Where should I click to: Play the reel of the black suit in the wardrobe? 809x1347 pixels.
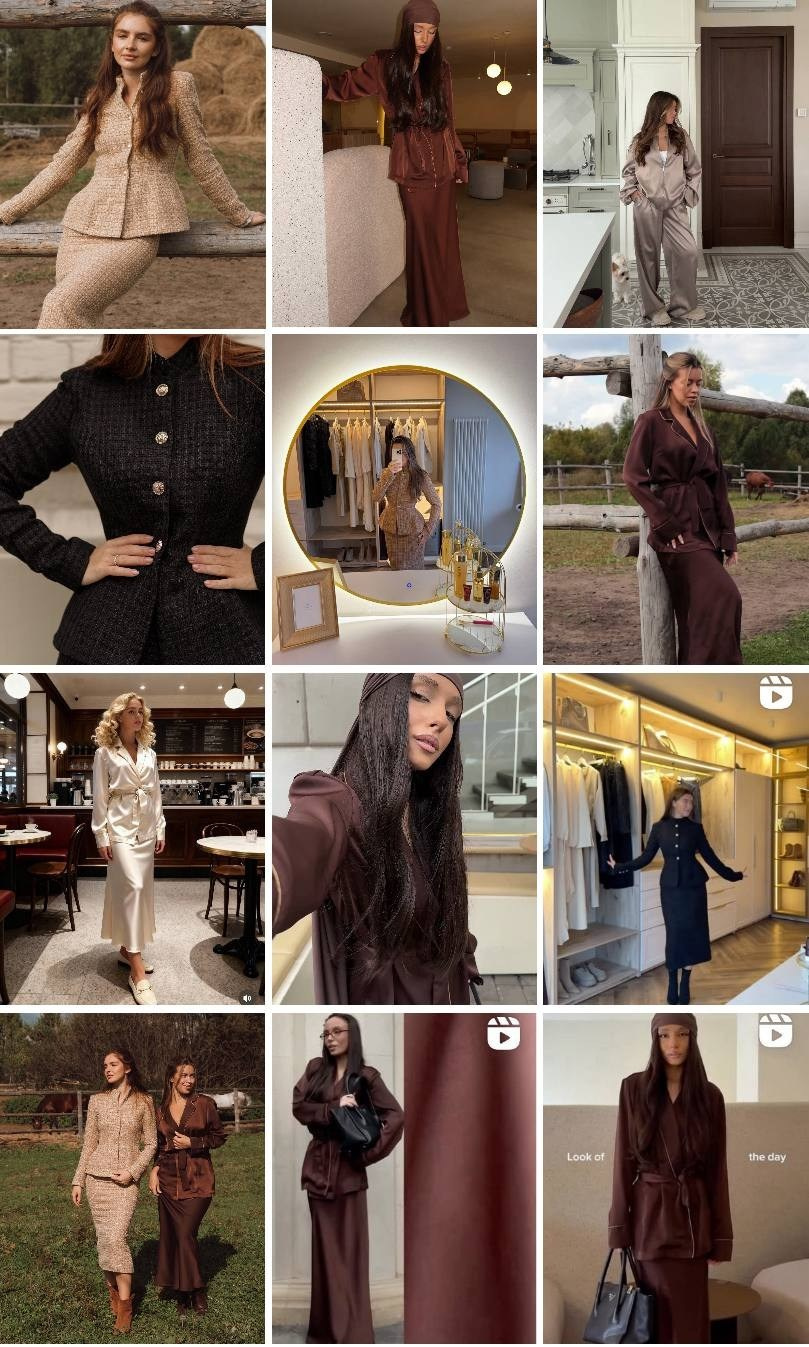[x=675, y=838]
